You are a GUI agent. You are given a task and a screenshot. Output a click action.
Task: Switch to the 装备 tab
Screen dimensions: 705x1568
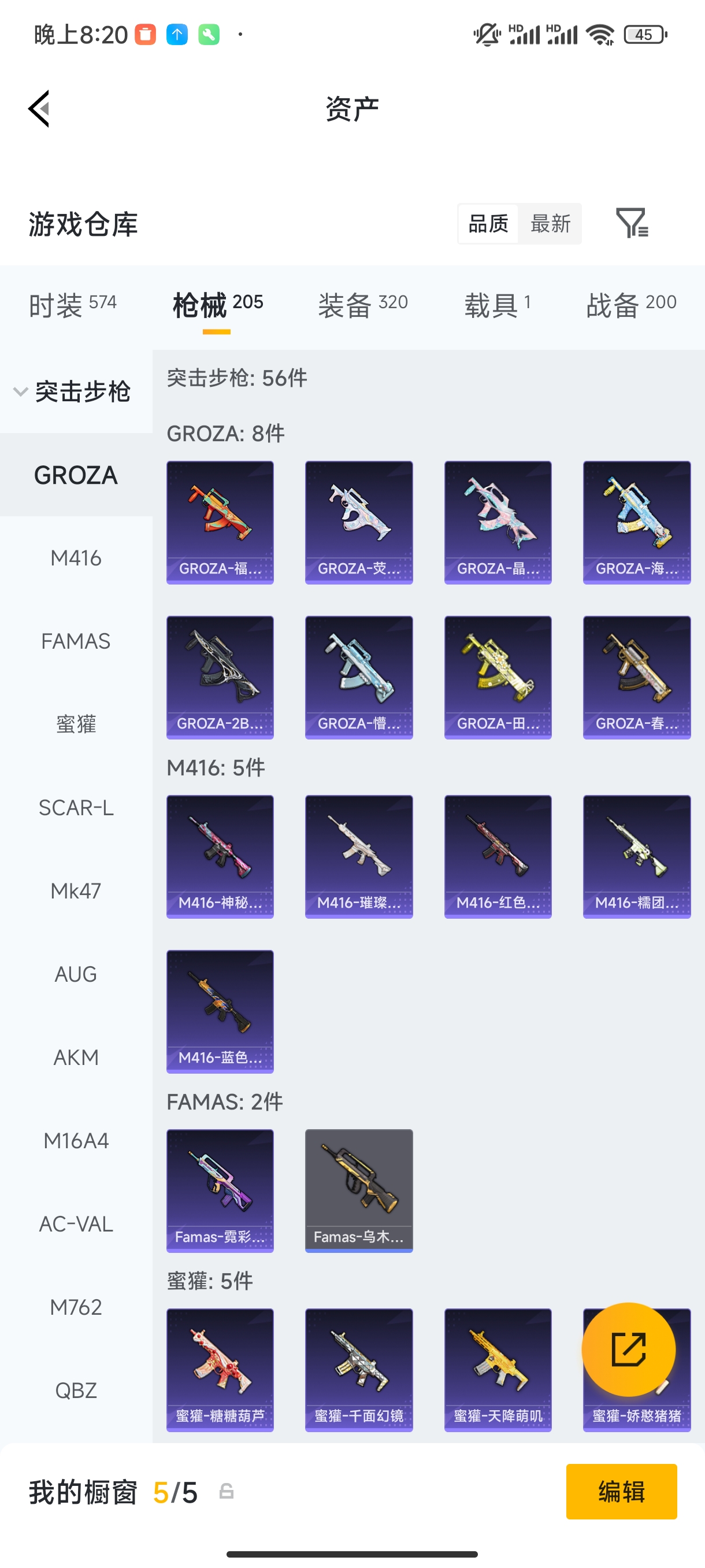pyautogui.click(x=362, y=304)
